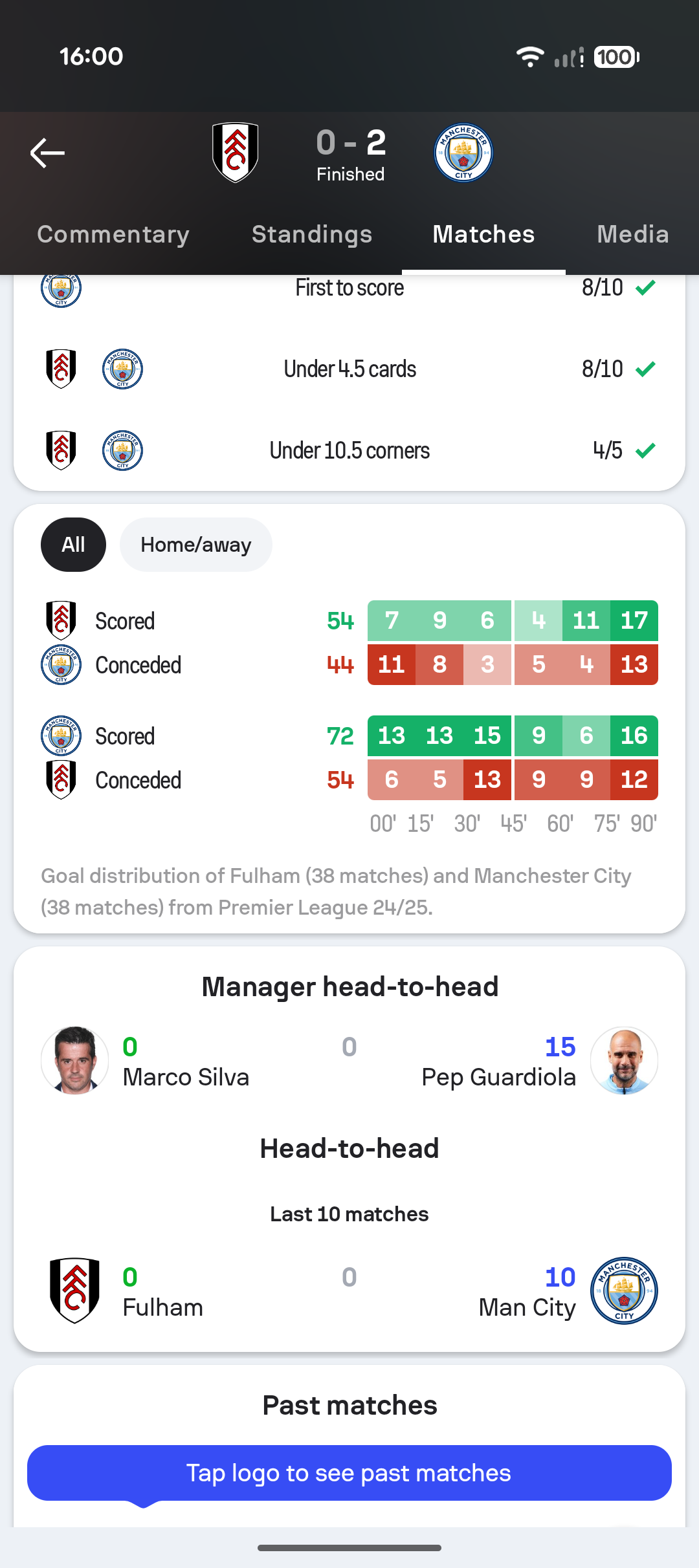
Task: Open the Standings tab
Action: (312, 234)
